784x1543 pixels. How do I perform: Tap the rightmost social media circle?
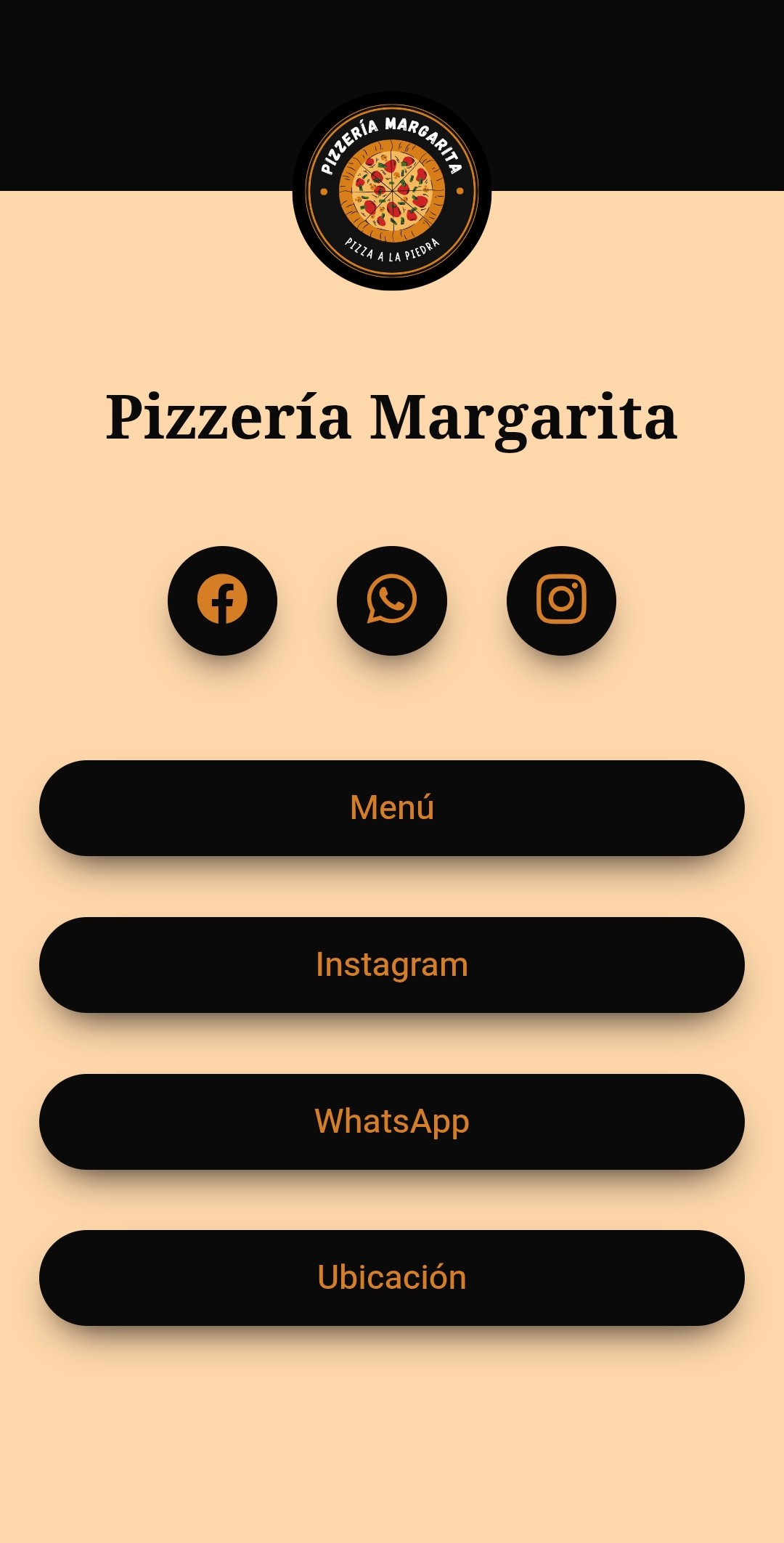point(563,600)
